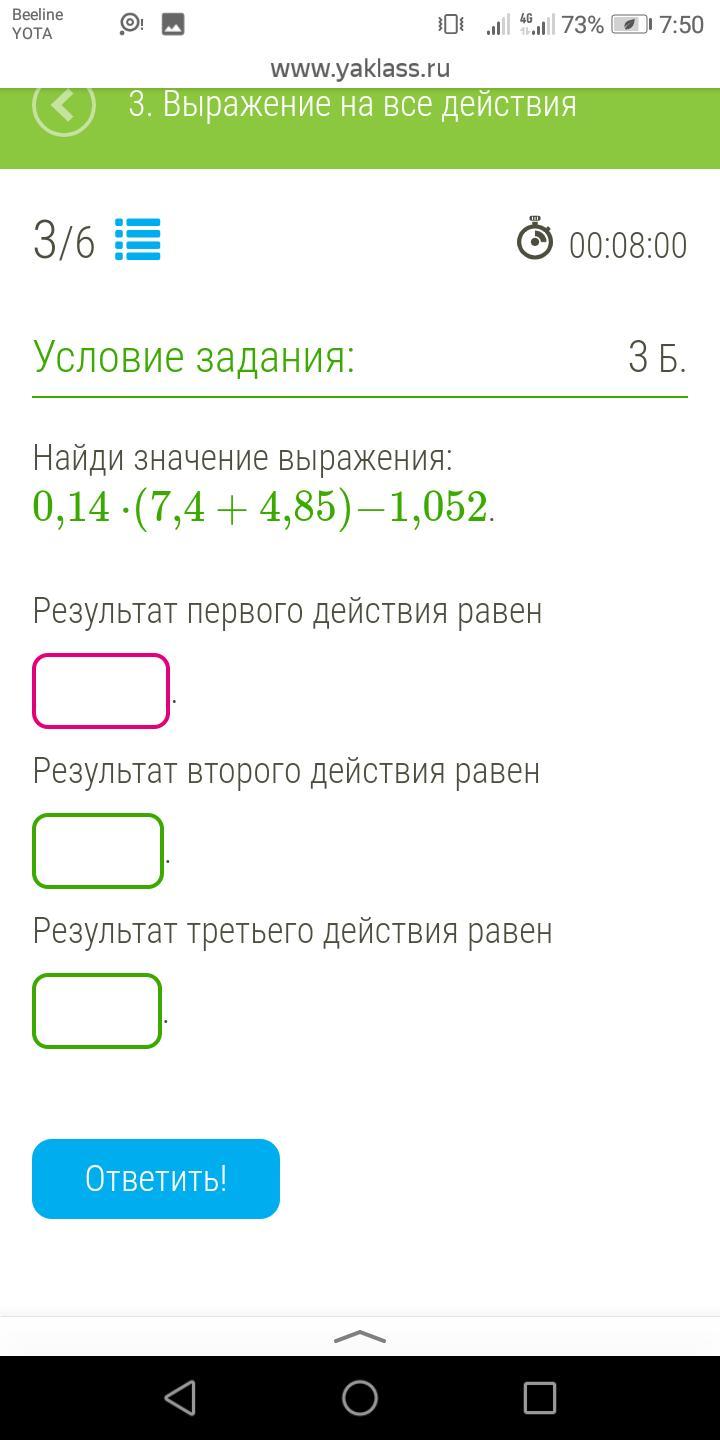The height and width of the screenshot is (1440, 720).
Task: Open the task list icon next to 3/6
Action: click(x=138, y=240)
